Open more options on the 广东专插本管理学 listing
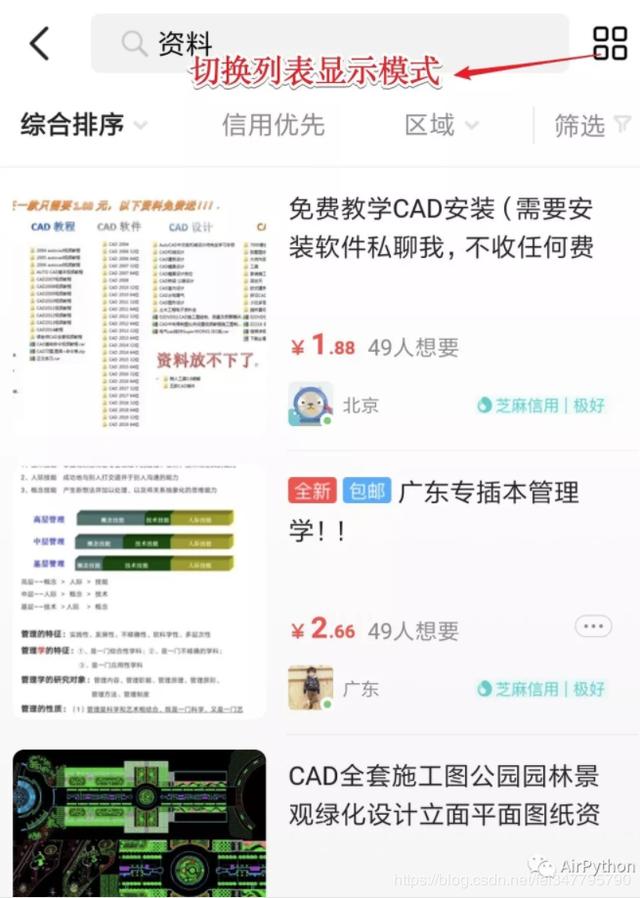 click(x=593, y=627)
